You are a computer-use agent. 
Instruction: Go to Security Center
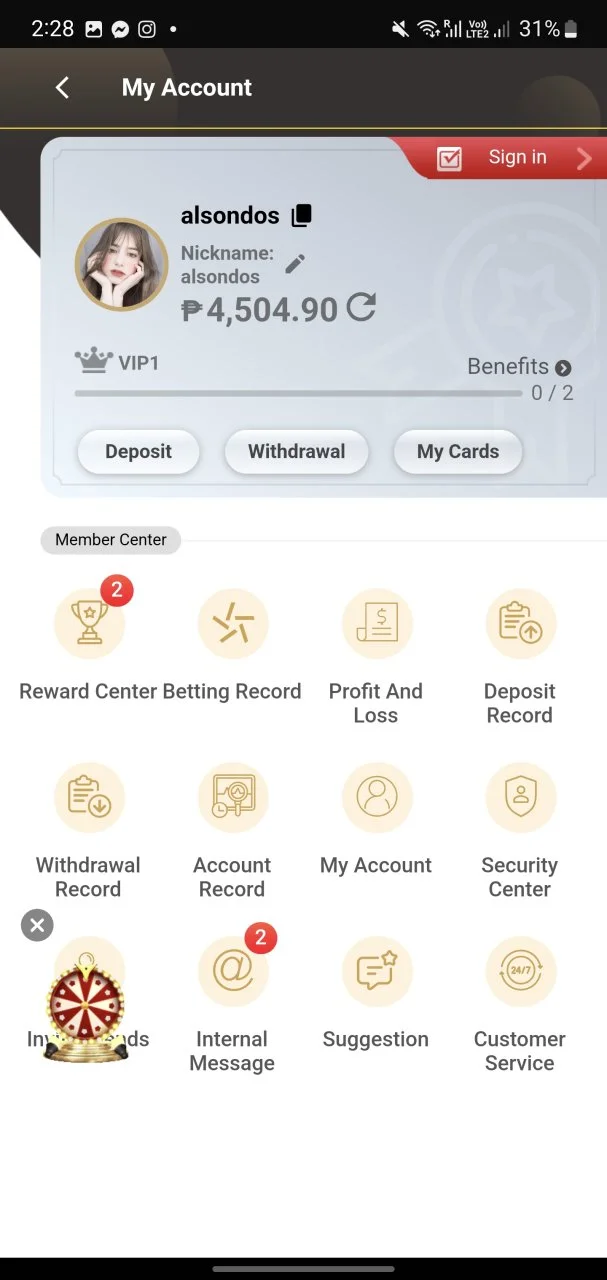click(519, 798)
